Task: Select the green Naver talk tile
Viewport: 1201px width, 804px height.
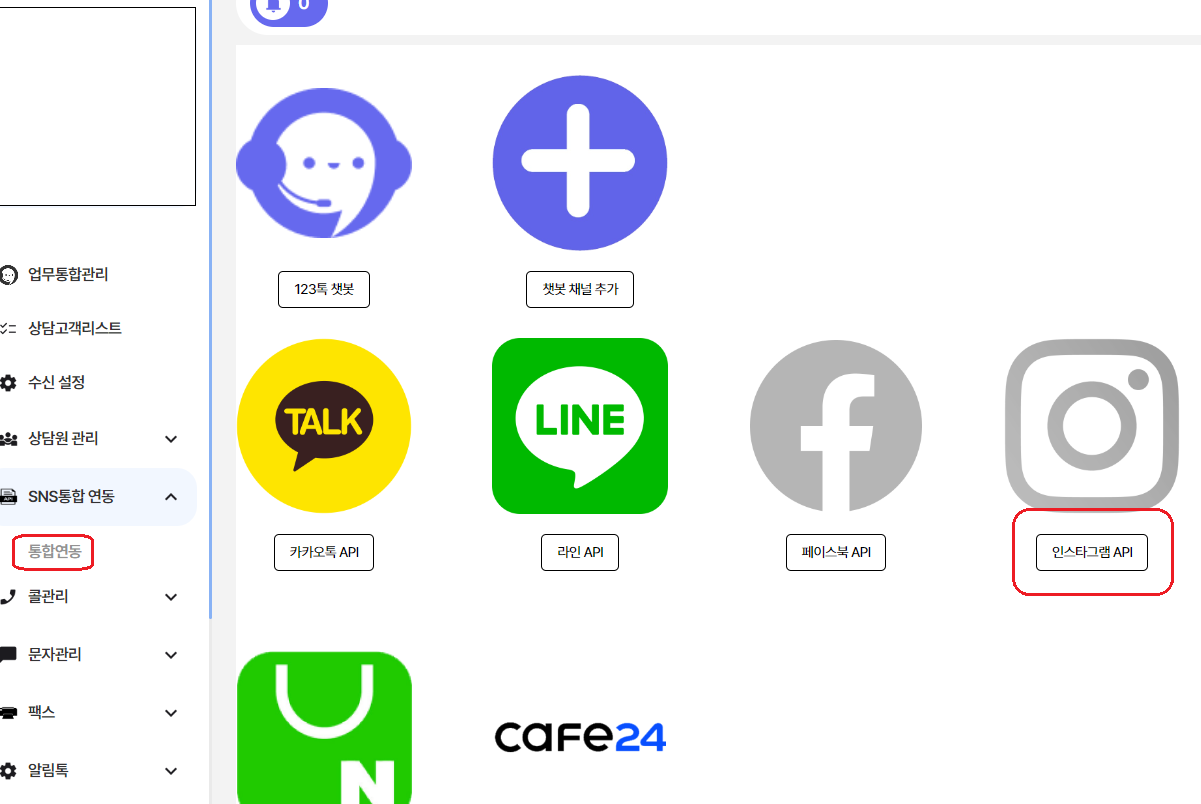Action: click(x=324, y=730)
